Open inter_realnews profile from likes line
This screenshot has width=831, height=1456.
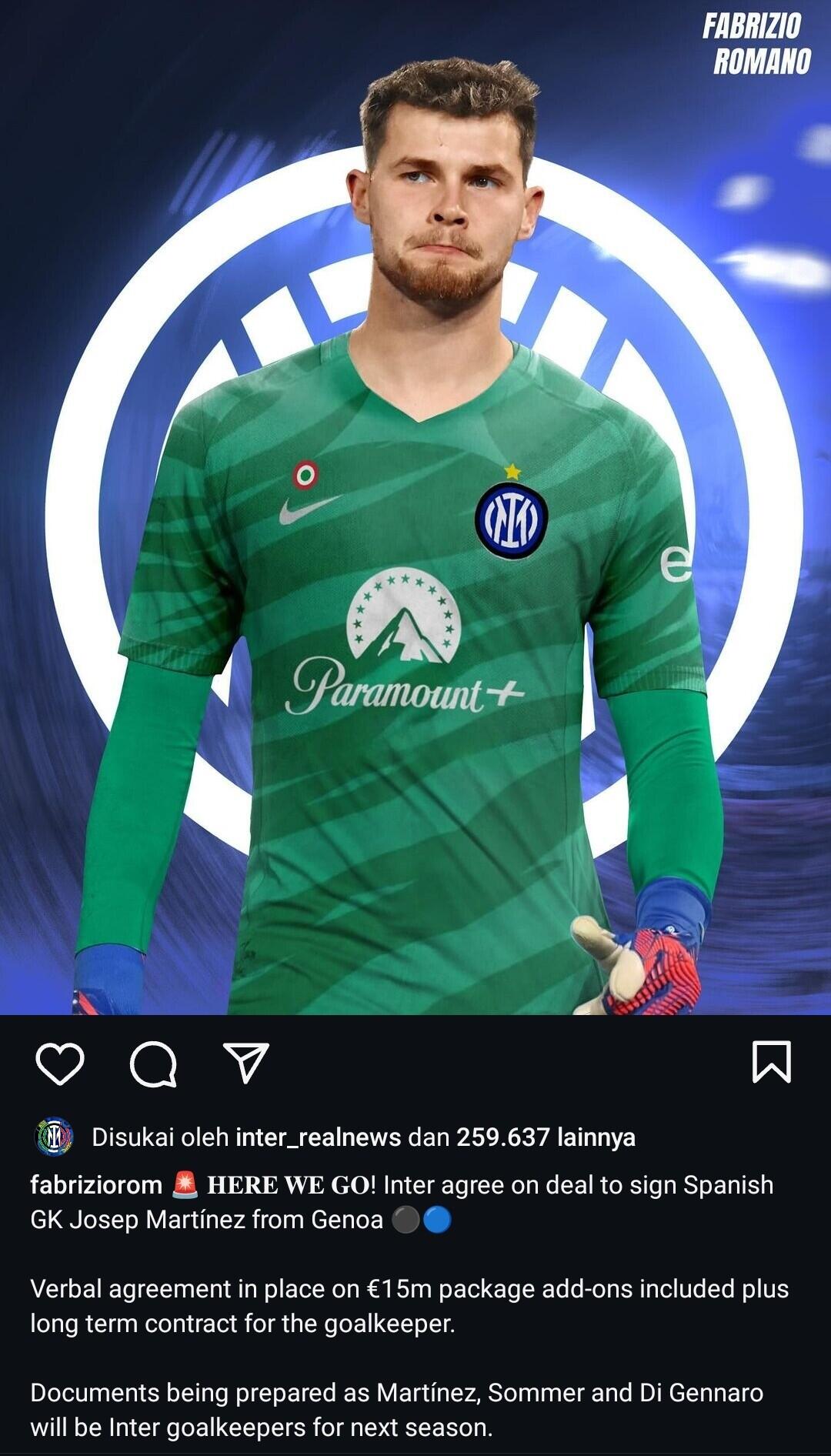(318, 1137)
